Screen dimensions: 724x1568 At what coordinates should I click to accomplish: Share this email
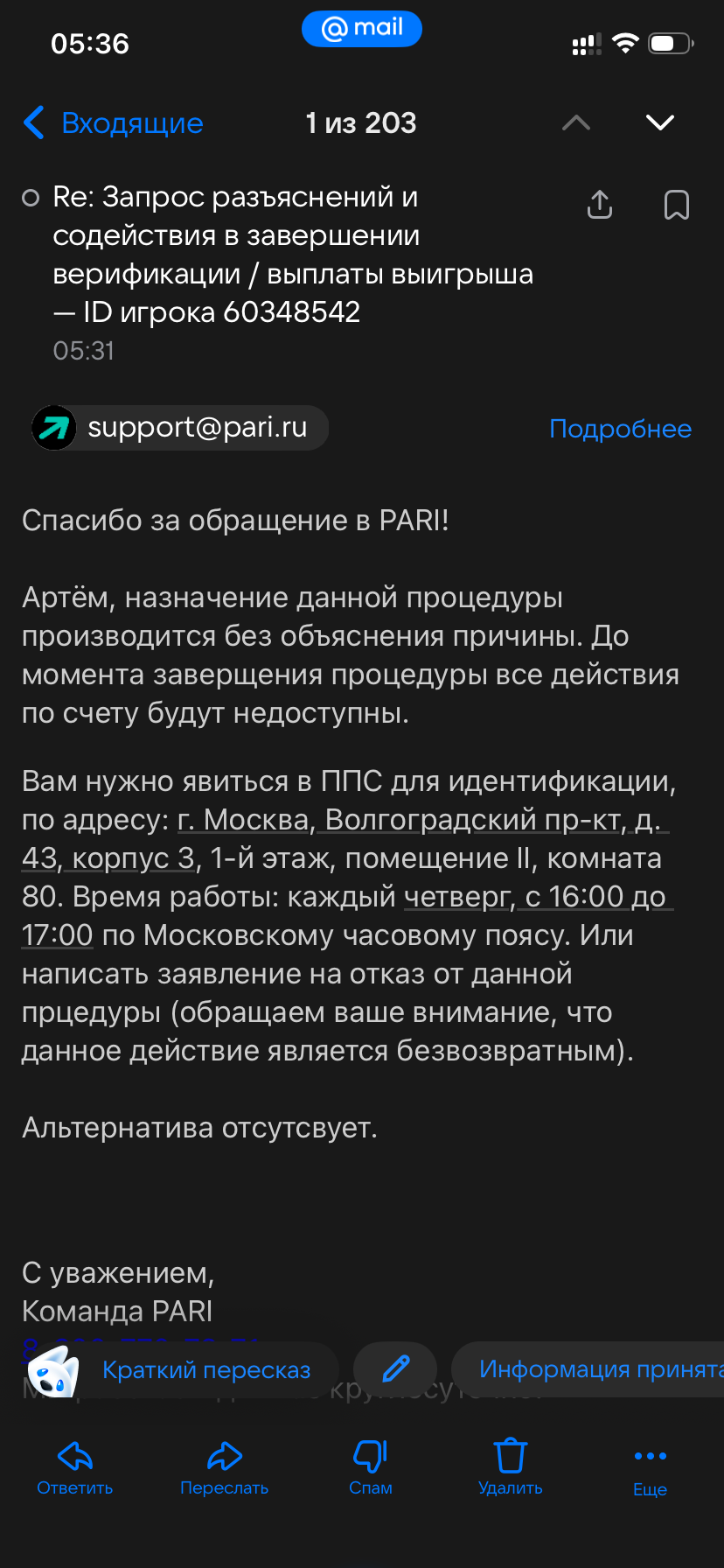600,205
